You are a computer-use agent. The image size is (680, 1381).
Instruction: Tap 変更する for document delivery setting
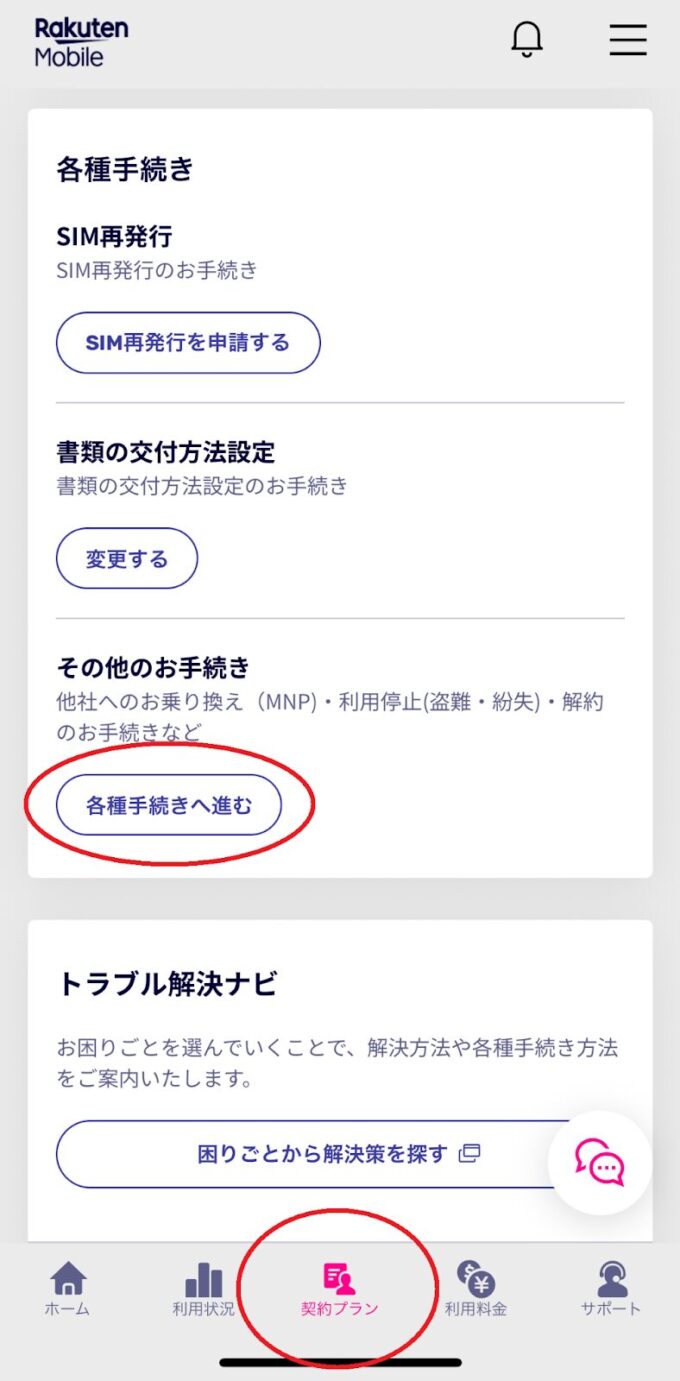coord(127,559)
